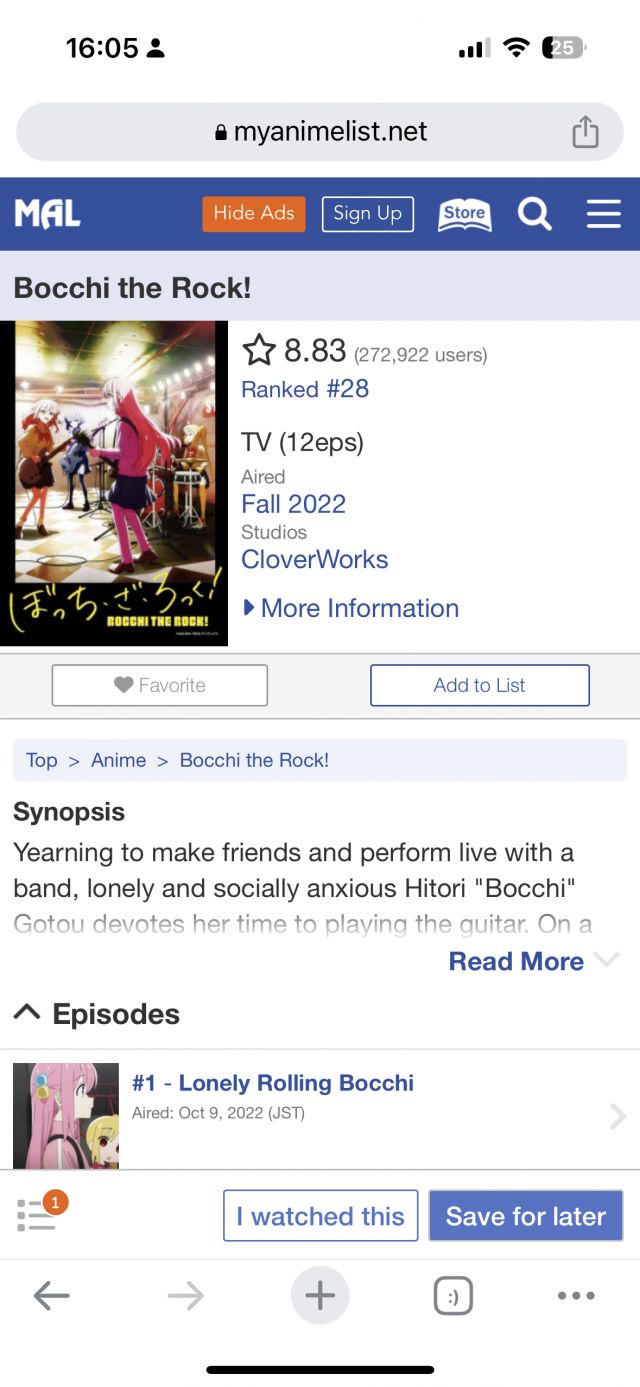Open a new browser tab

320,1297
